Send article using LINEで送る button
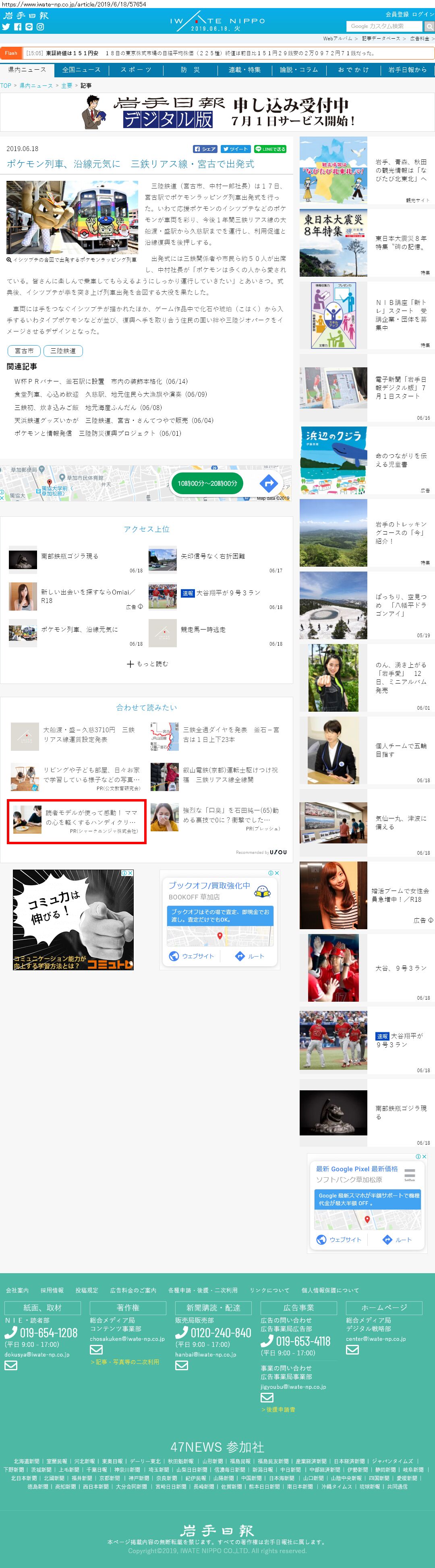The width and height of the screenshot is (435, 1568). (x=269, y=149)
